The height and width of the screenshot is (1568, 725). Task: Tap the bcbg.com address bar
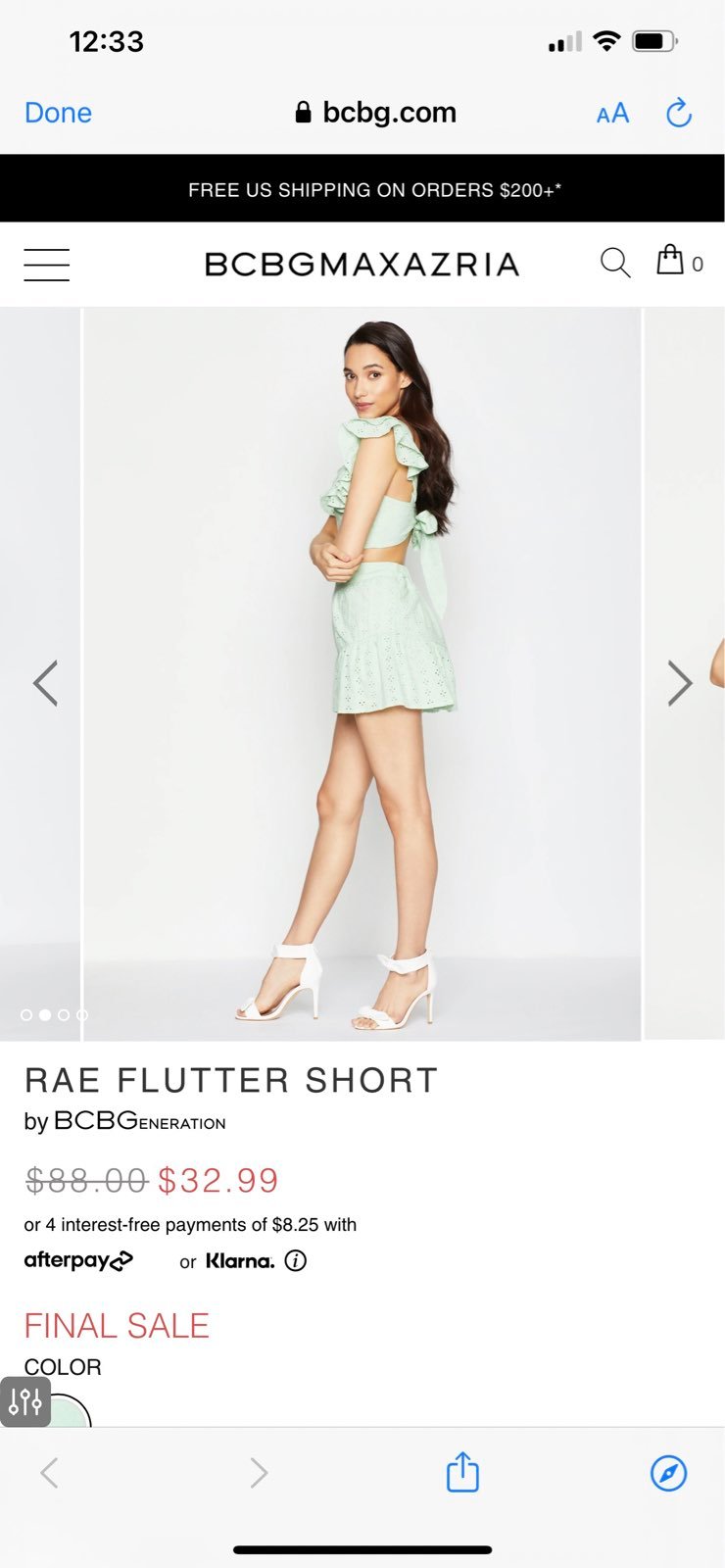[376, 113]
